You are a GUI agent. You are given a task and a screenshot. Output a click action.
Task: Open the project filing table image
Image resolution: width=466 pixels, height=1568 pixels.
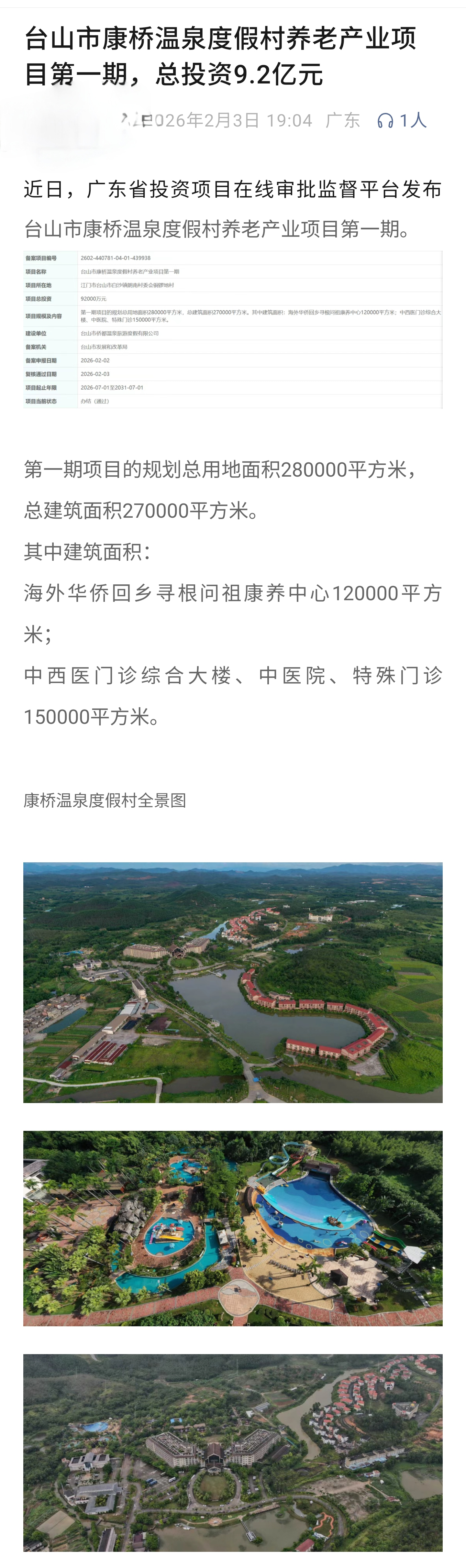click(x=233, y=329)
